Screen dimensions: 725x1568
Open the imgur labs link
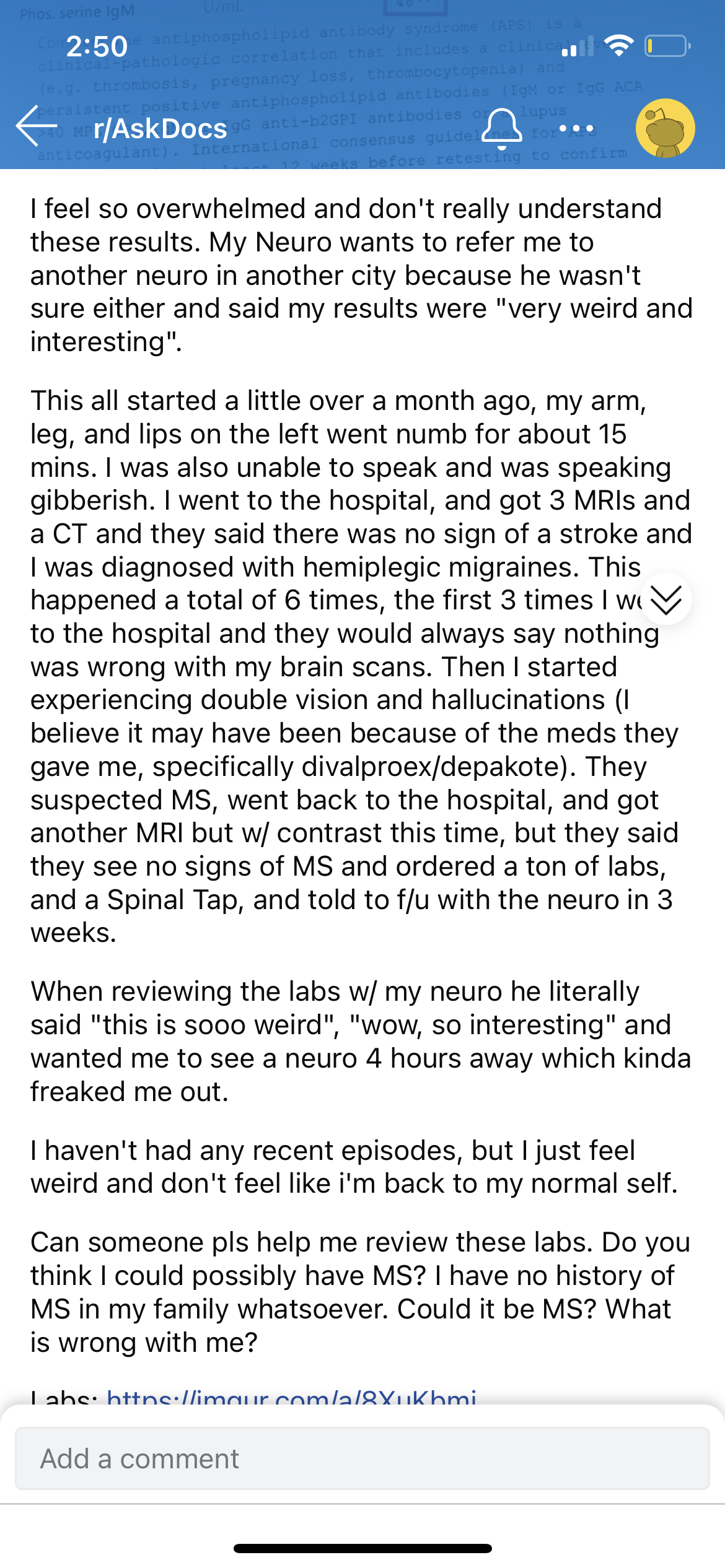(x=291, y=1397)
